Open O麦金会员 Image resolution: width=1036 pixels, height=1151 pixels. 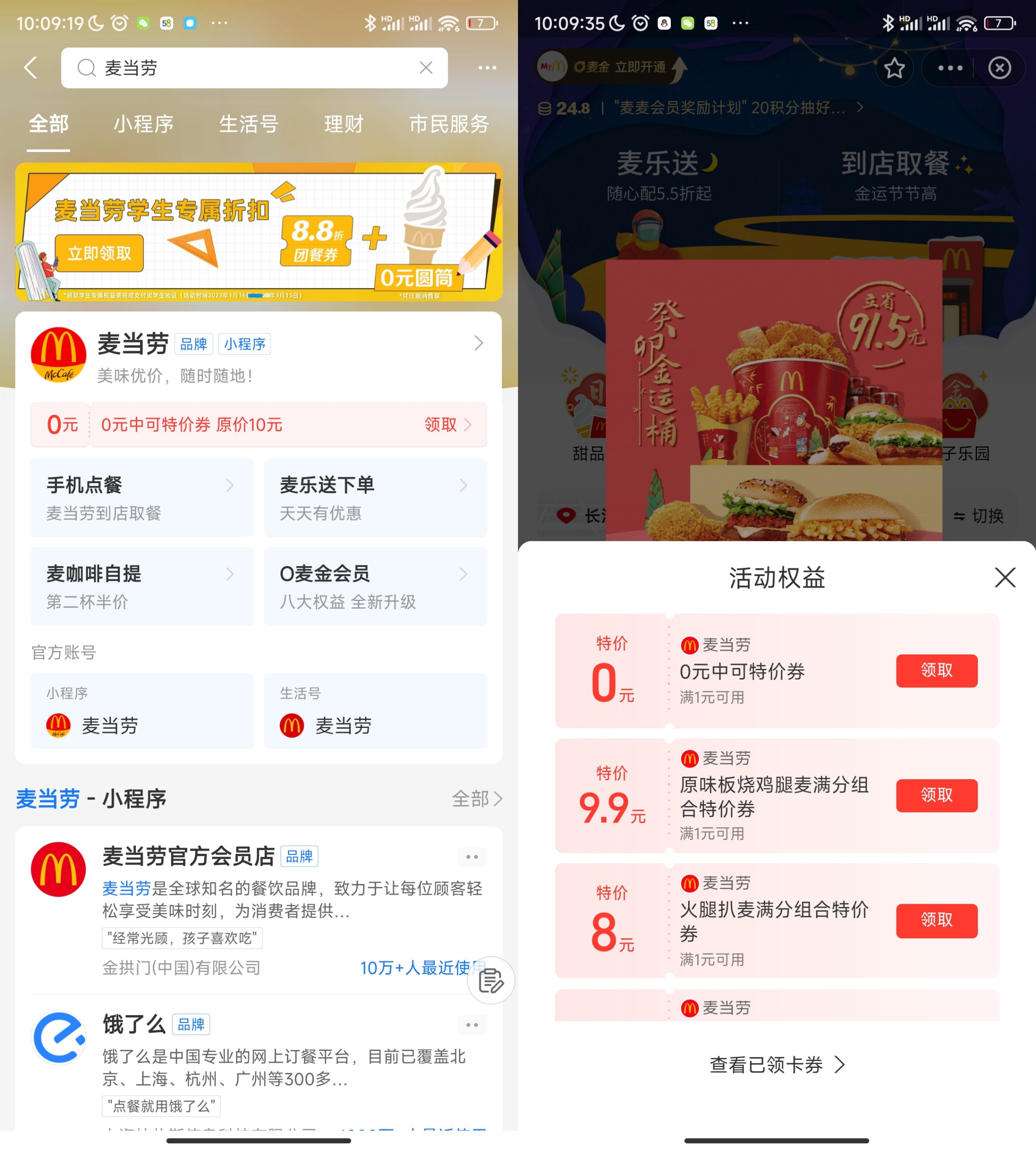[x=375, y=586]
